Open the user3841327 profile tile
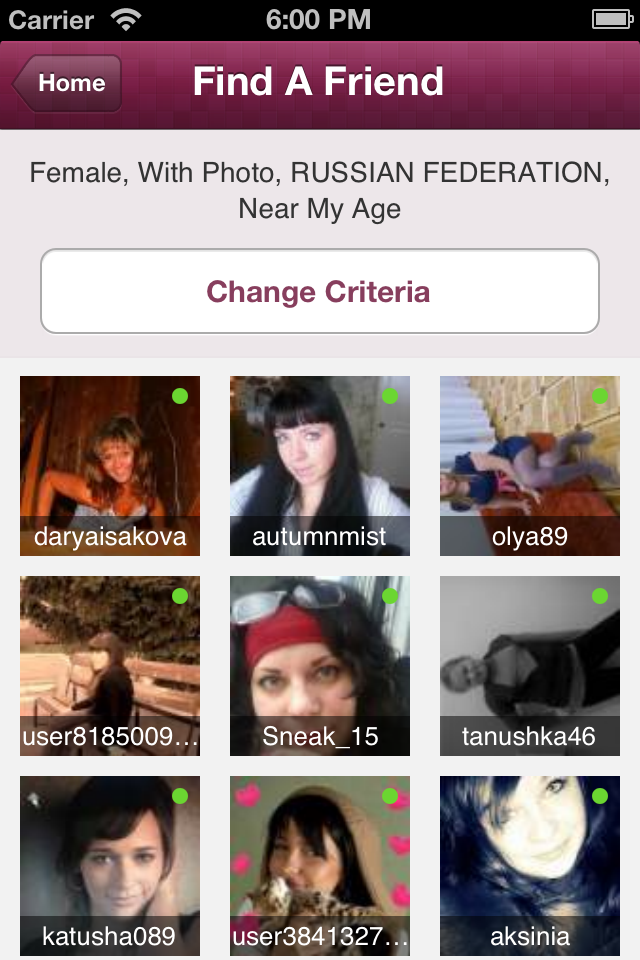This screenshot has height=960, width=640. click(x=320, y=865)
